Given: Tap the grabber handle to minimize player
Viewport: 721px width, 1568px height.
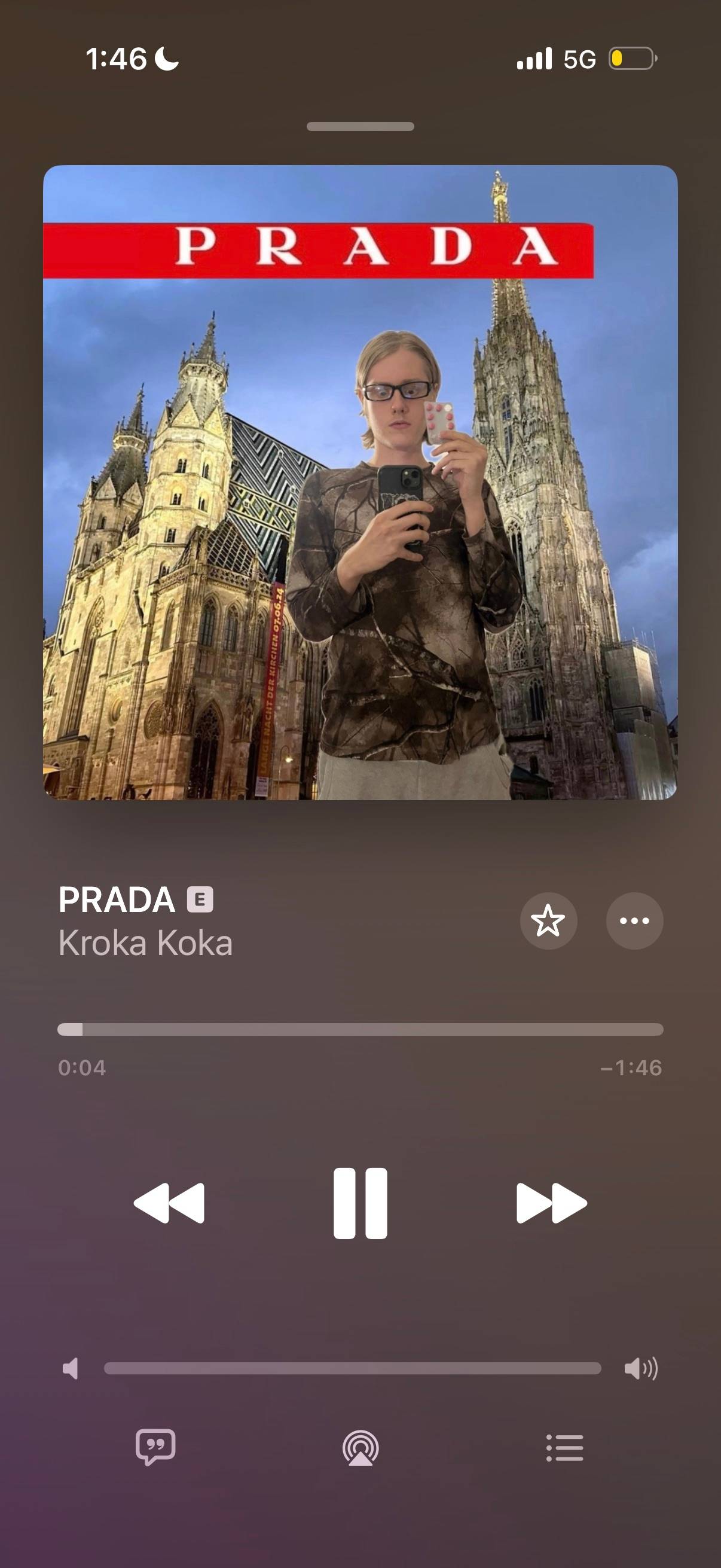Looking at the screenshot, I should (x=360, y=127).
